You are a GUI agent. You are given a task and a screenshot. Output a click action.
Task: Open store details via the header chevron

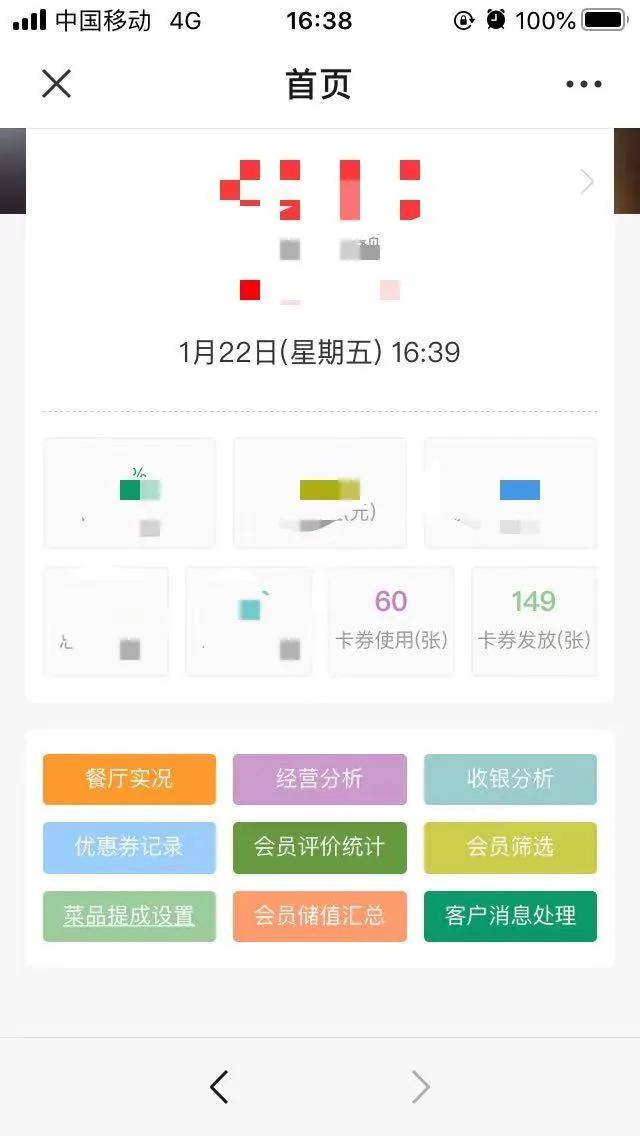[x=587, y=182]
